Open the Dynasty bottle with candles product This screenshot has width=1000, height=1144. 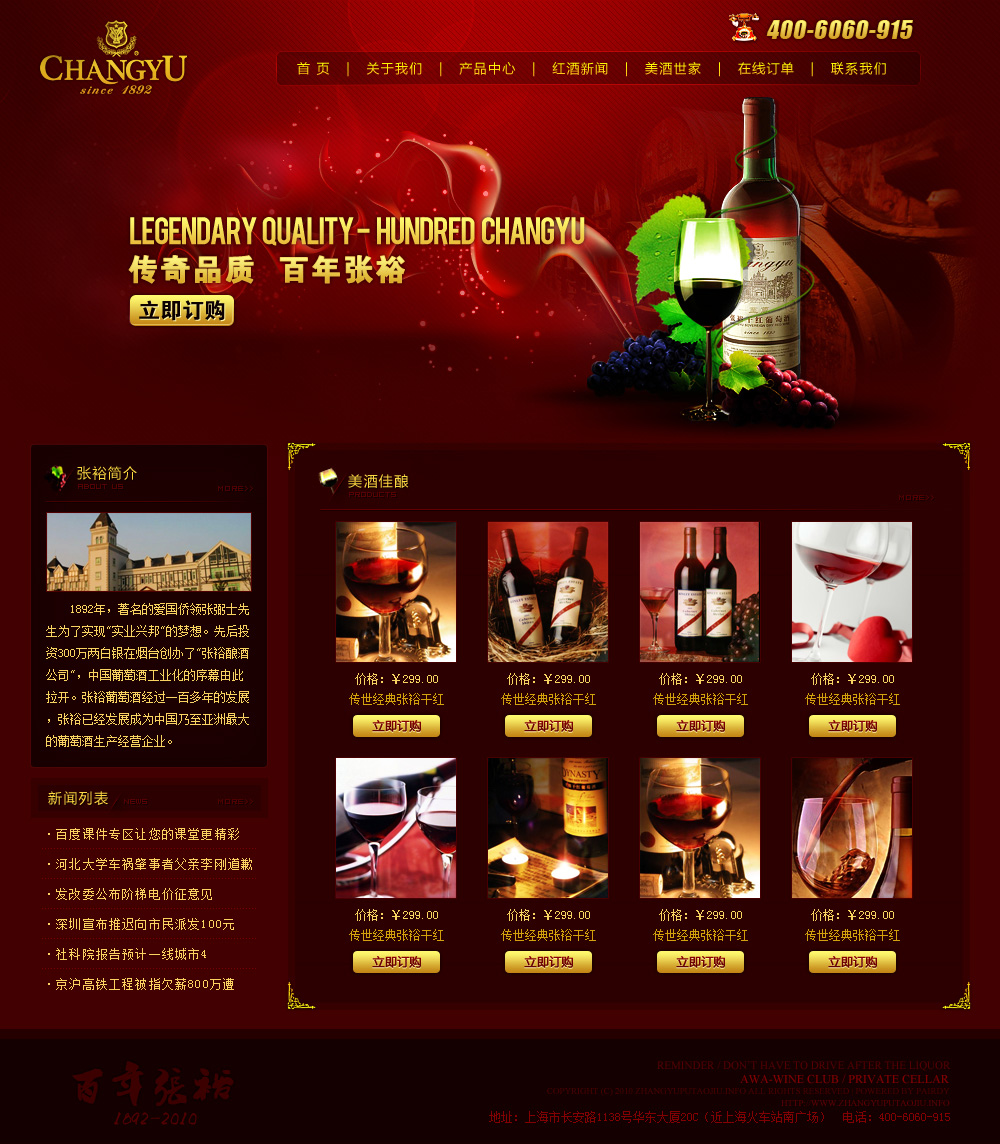(x=548, y=828)
